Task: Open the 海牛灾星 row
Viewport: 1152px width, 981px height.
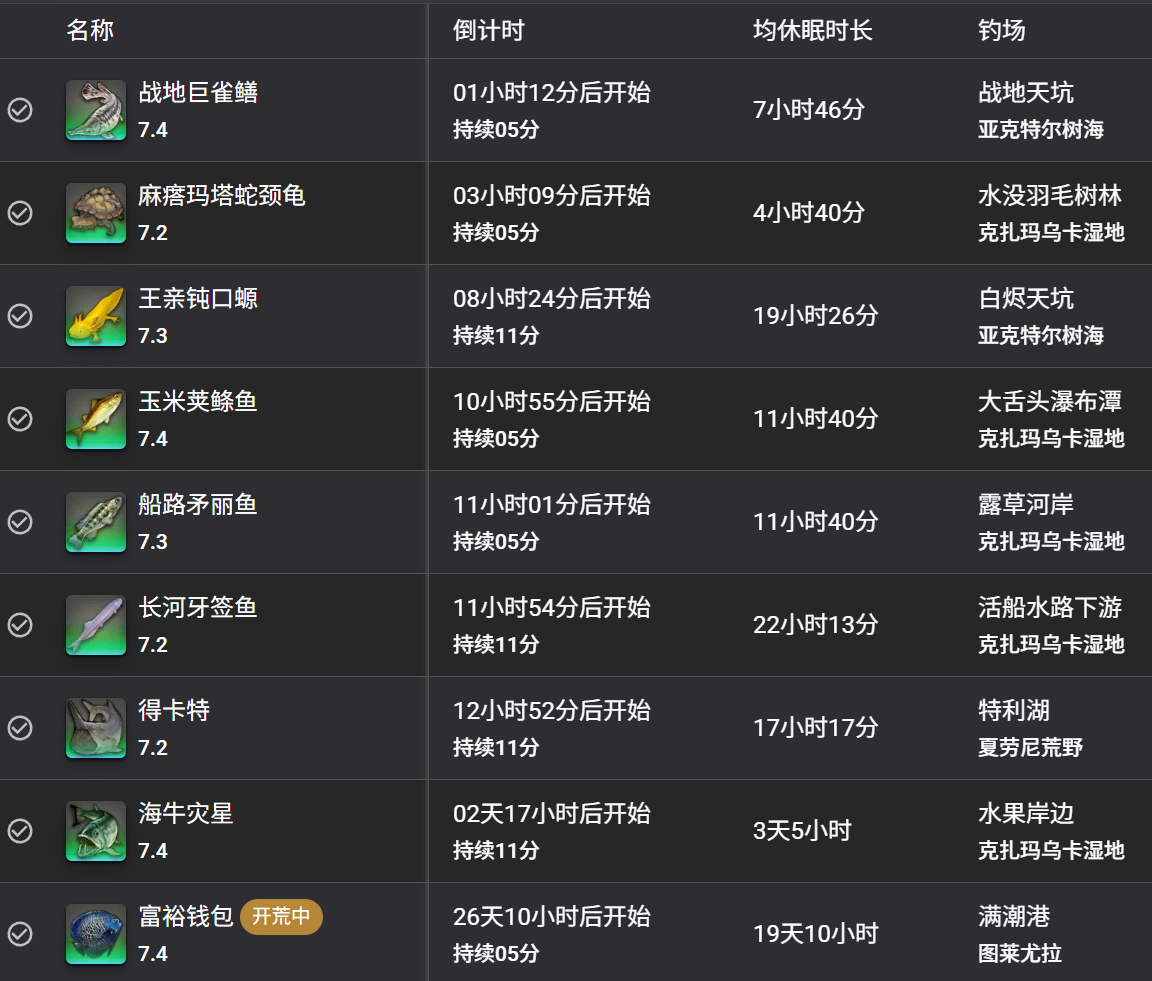Action: click(186, 814)
